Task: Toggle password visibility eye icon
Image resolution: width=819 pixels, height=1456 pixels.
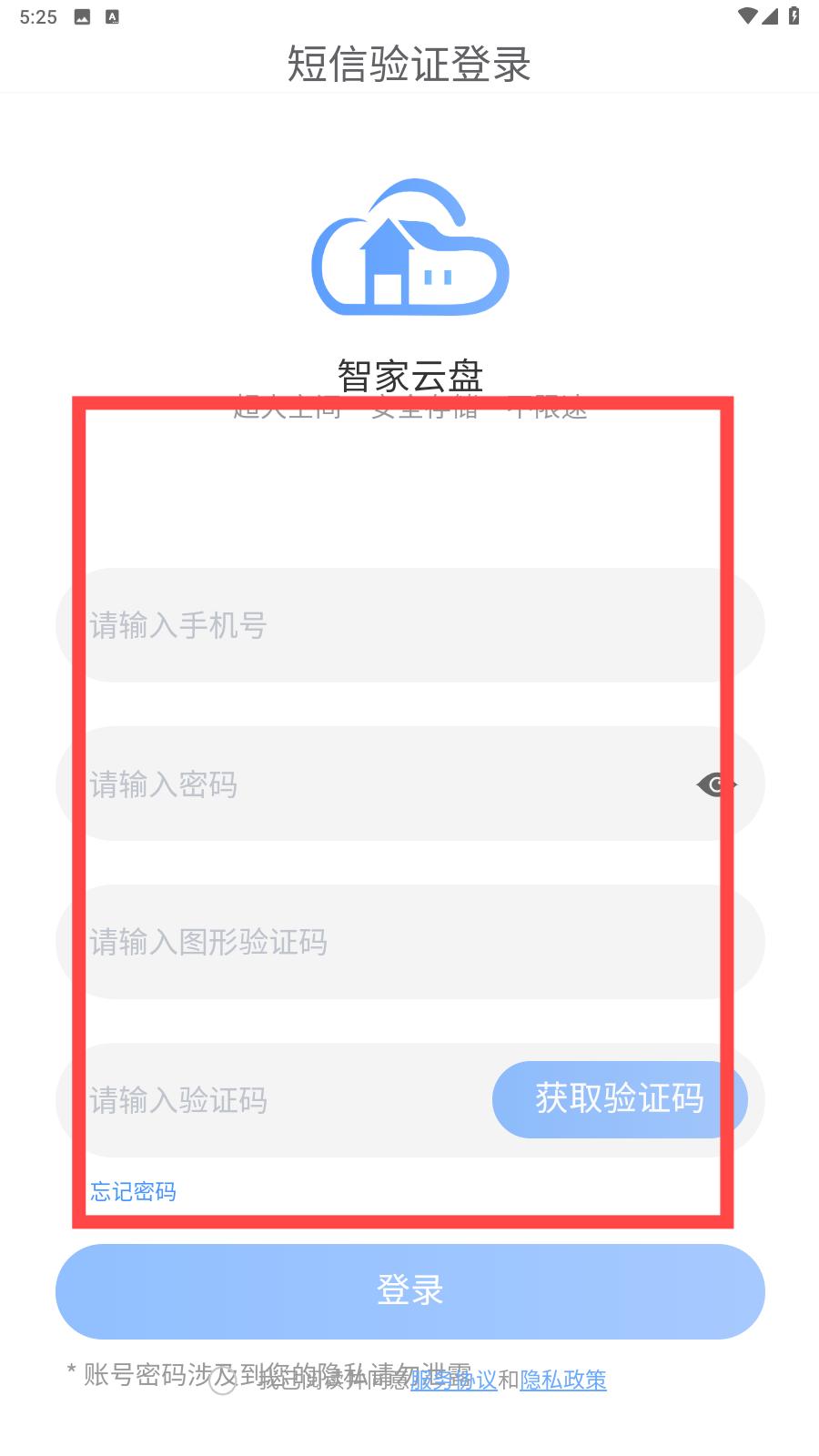Action: point(716,784)
